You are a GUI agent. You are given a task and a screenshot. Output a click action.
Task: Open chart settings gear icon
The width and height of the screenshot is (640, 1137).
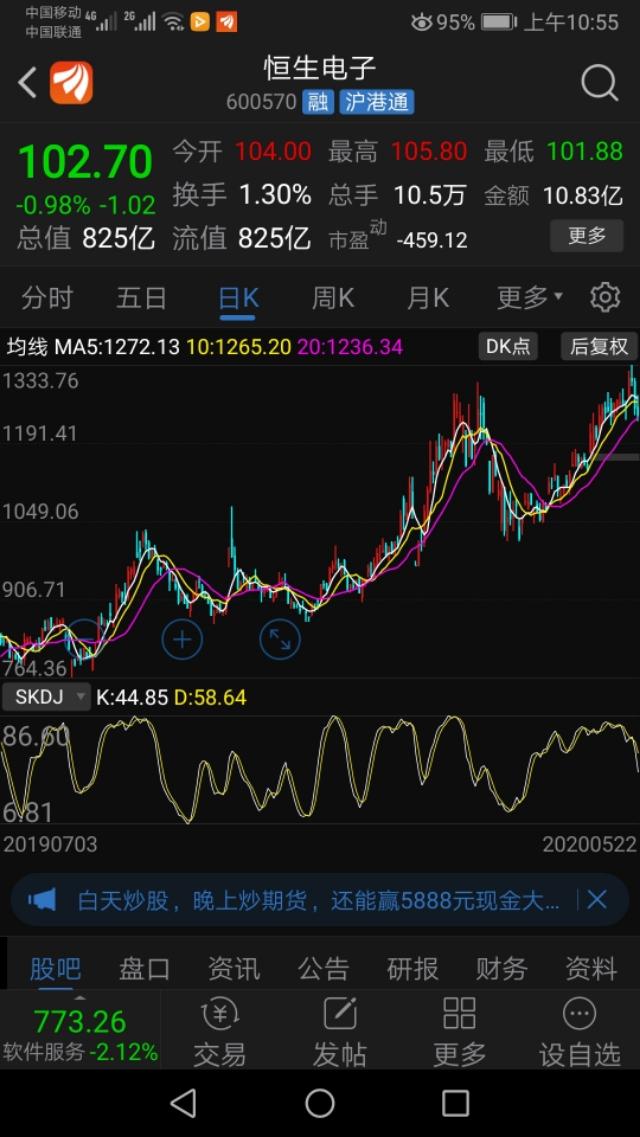pyautogui.click(x=605, y=298)
